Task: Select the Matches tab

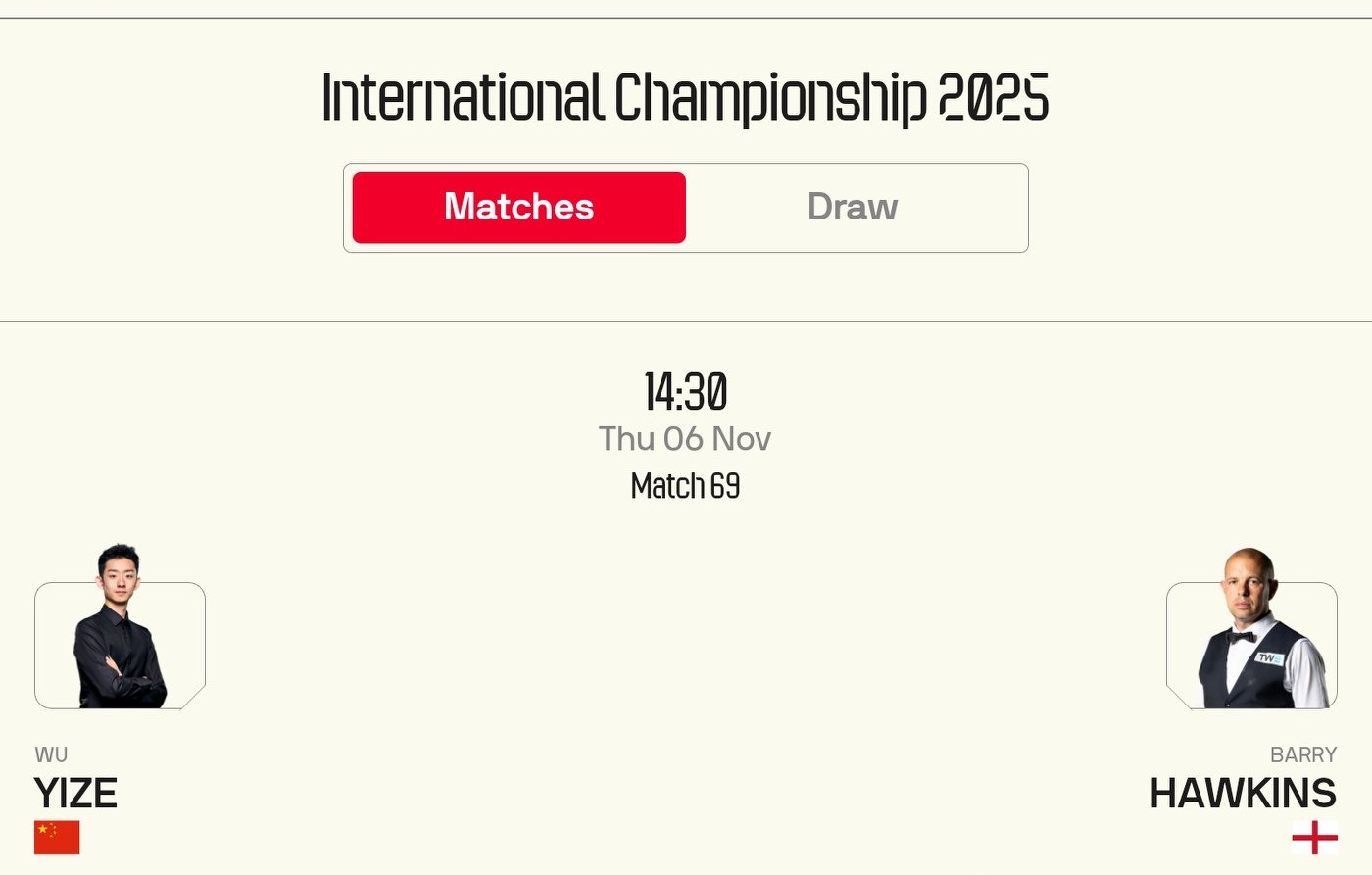Action: click(x=518, y=207)
